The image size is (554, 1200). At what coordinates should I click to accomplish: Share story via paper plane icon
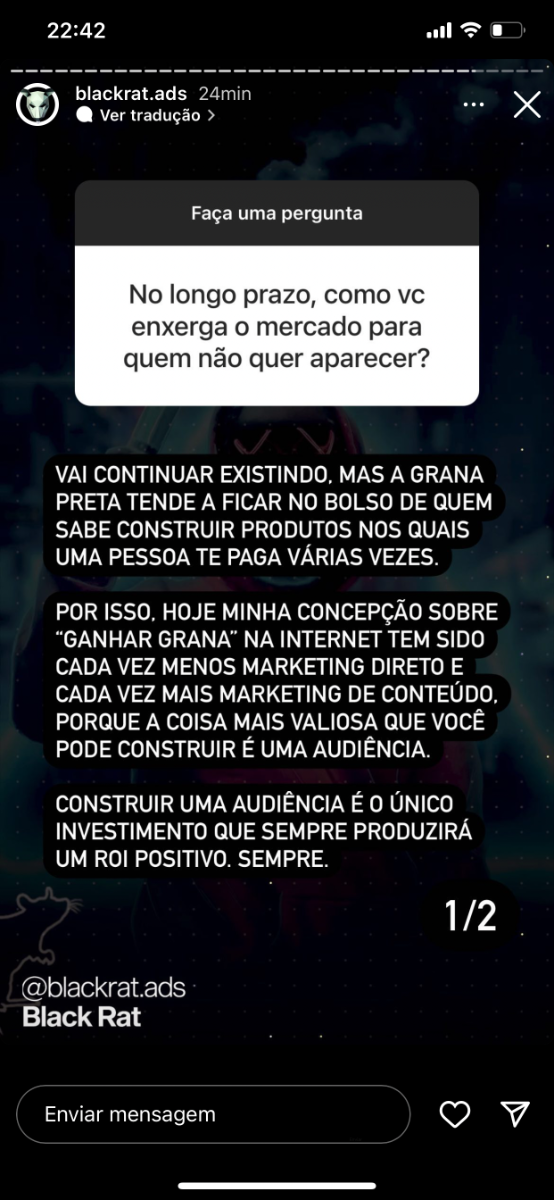pos(515,1114)
